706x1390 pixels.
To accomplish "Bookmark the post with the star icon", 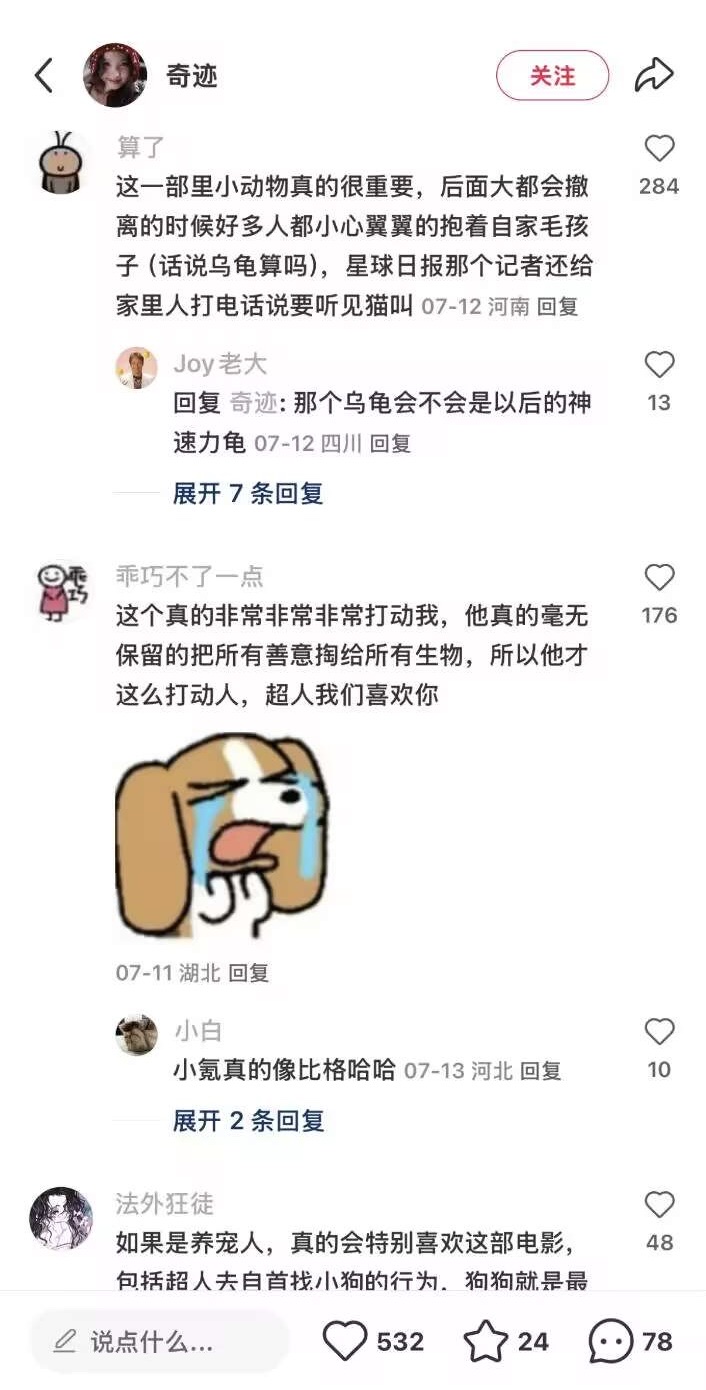I will pyautogui.click(x=487, y=1341).
